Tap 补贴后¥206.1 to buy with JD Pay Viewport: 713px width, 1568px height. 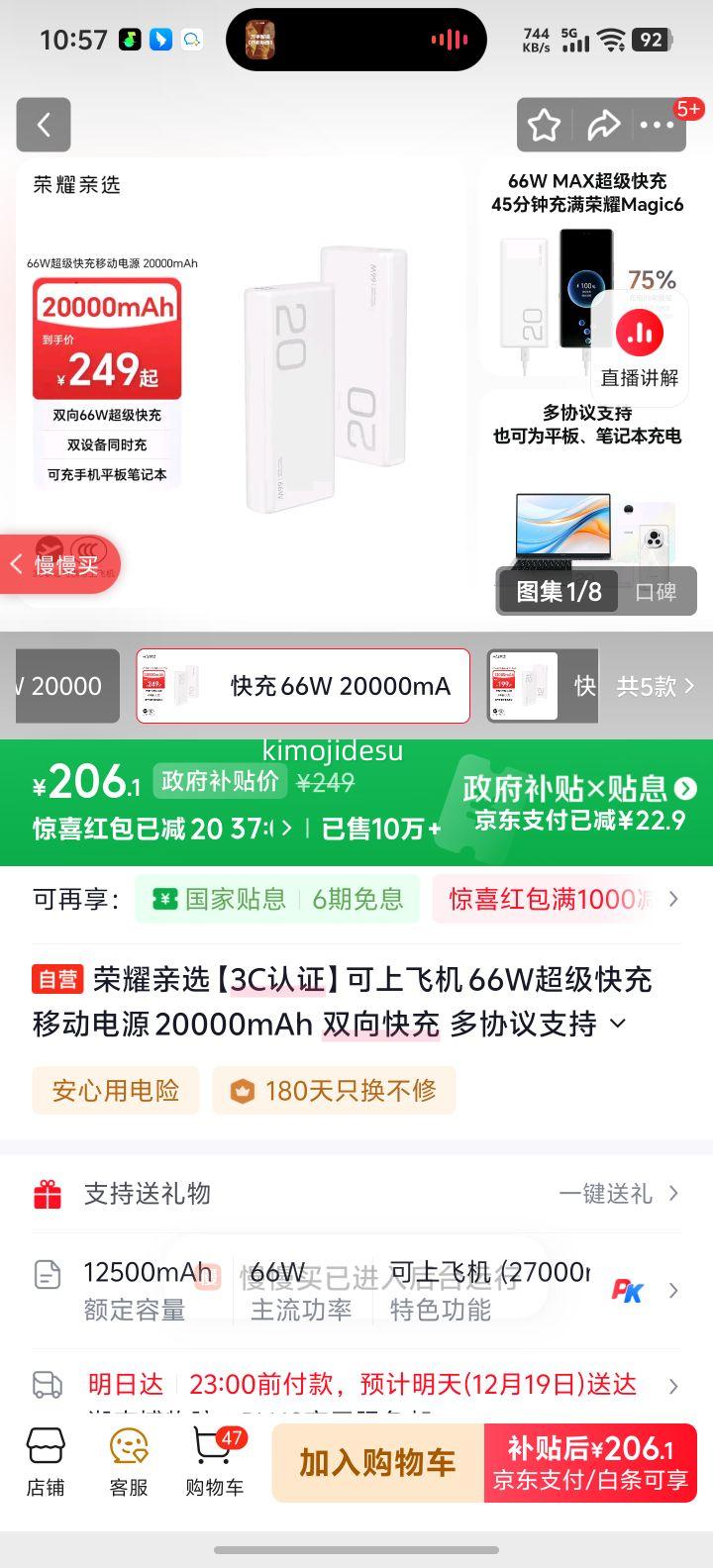tap(590, 1462)
